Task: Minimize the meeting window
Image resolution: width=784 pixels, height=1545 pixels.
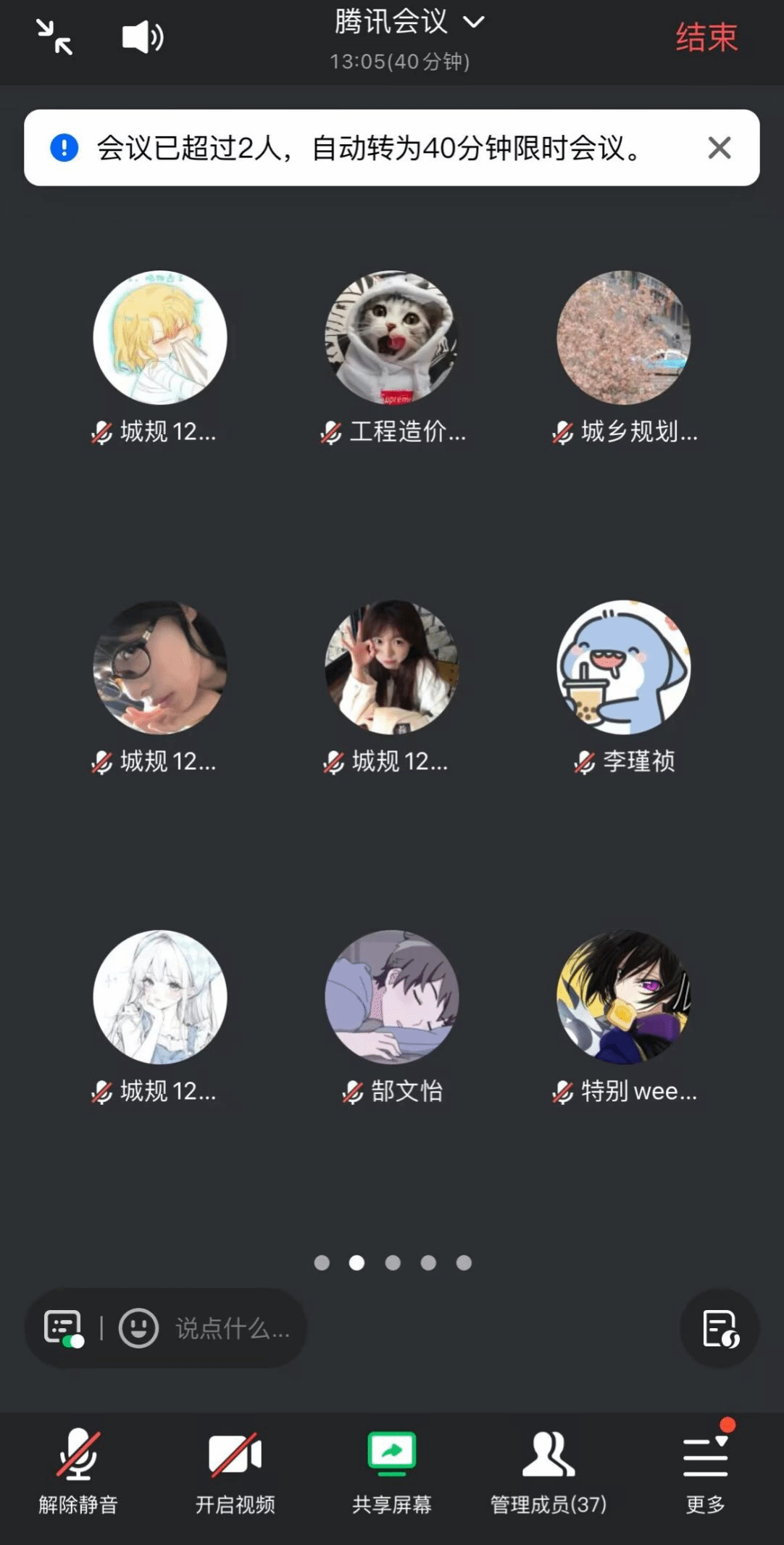Action: click(x=54, y=37)
